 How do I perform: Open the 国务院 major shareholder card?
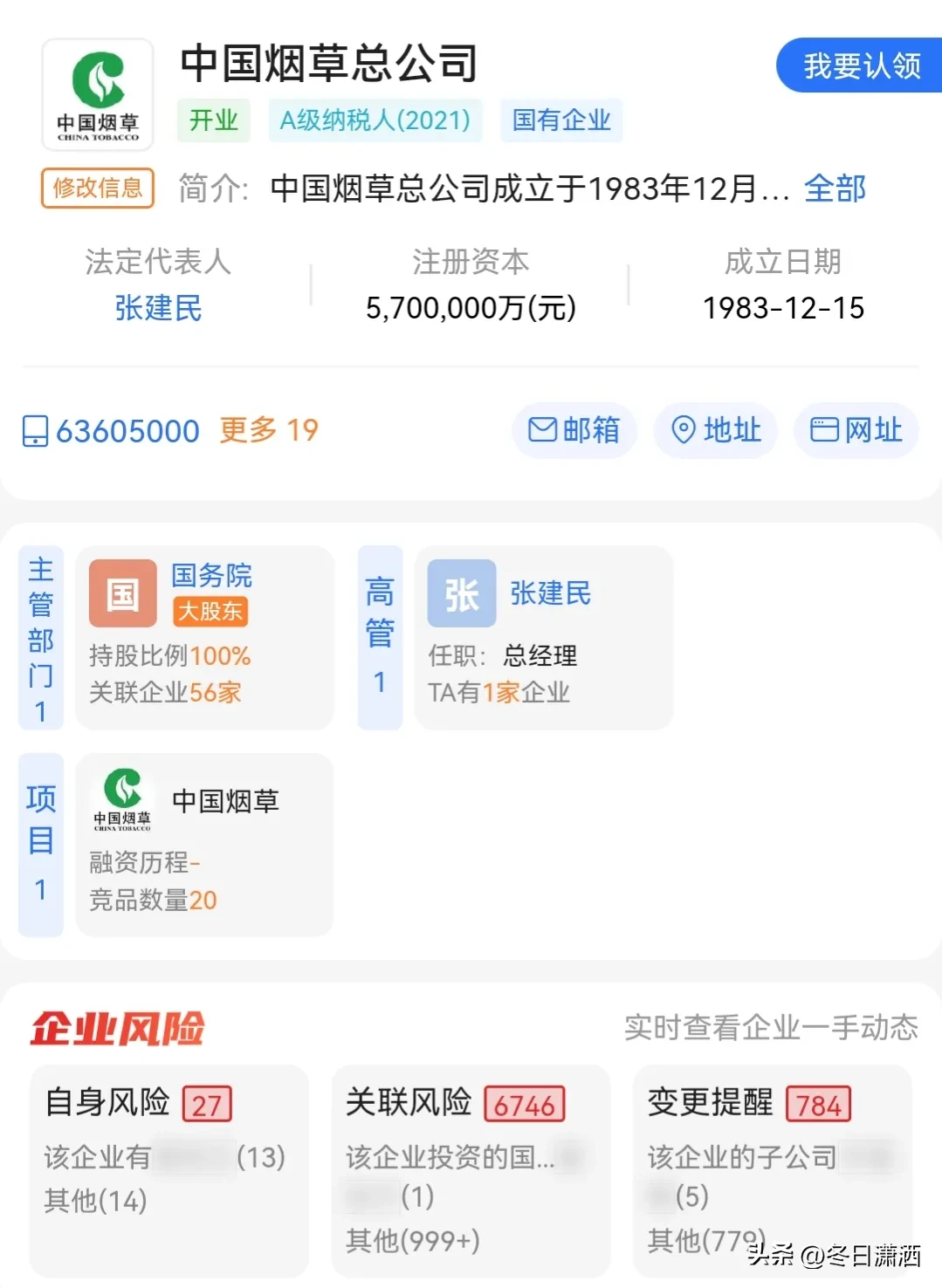[x=205, y=637]
